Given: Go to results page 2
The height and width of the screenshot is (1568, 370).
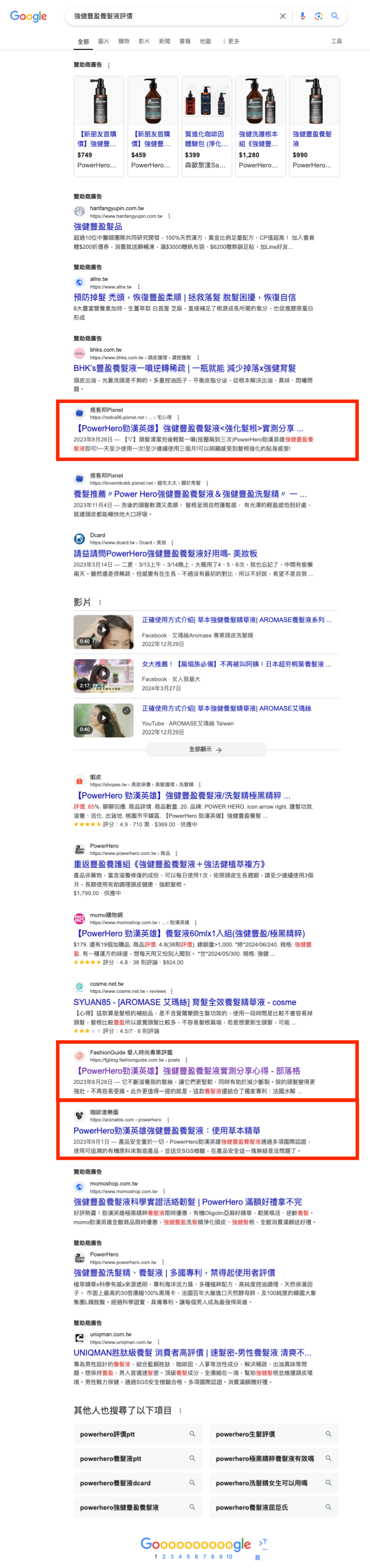Looking at the screenshot, I should (x=164, y=1556).
